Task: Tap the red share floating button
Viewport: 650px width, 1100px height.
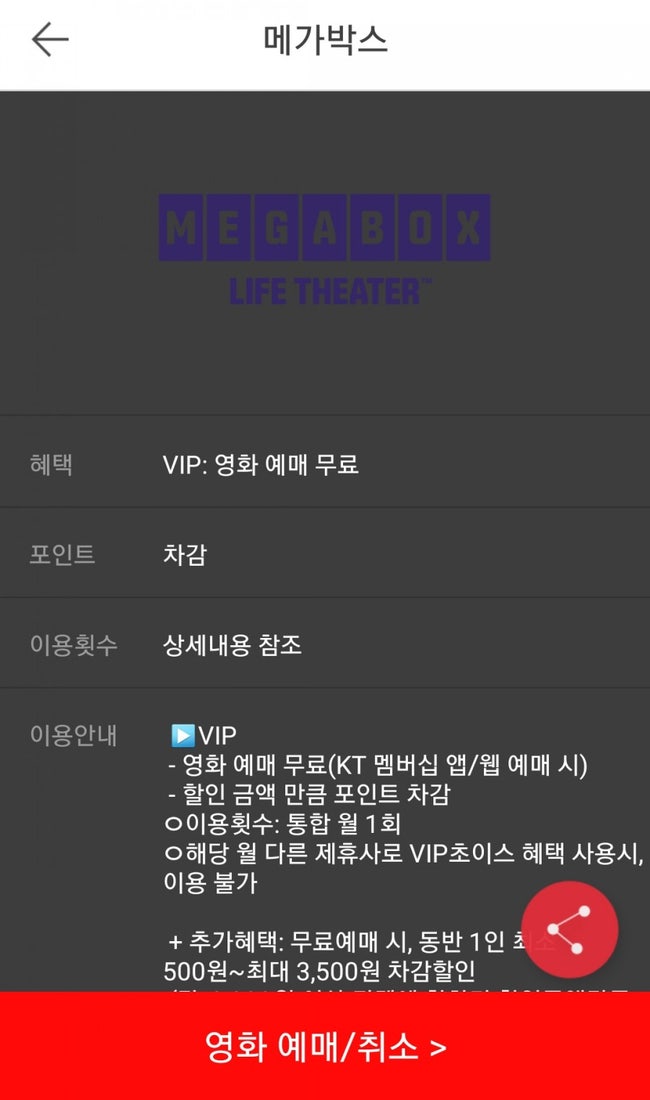Action: [569, 929]
